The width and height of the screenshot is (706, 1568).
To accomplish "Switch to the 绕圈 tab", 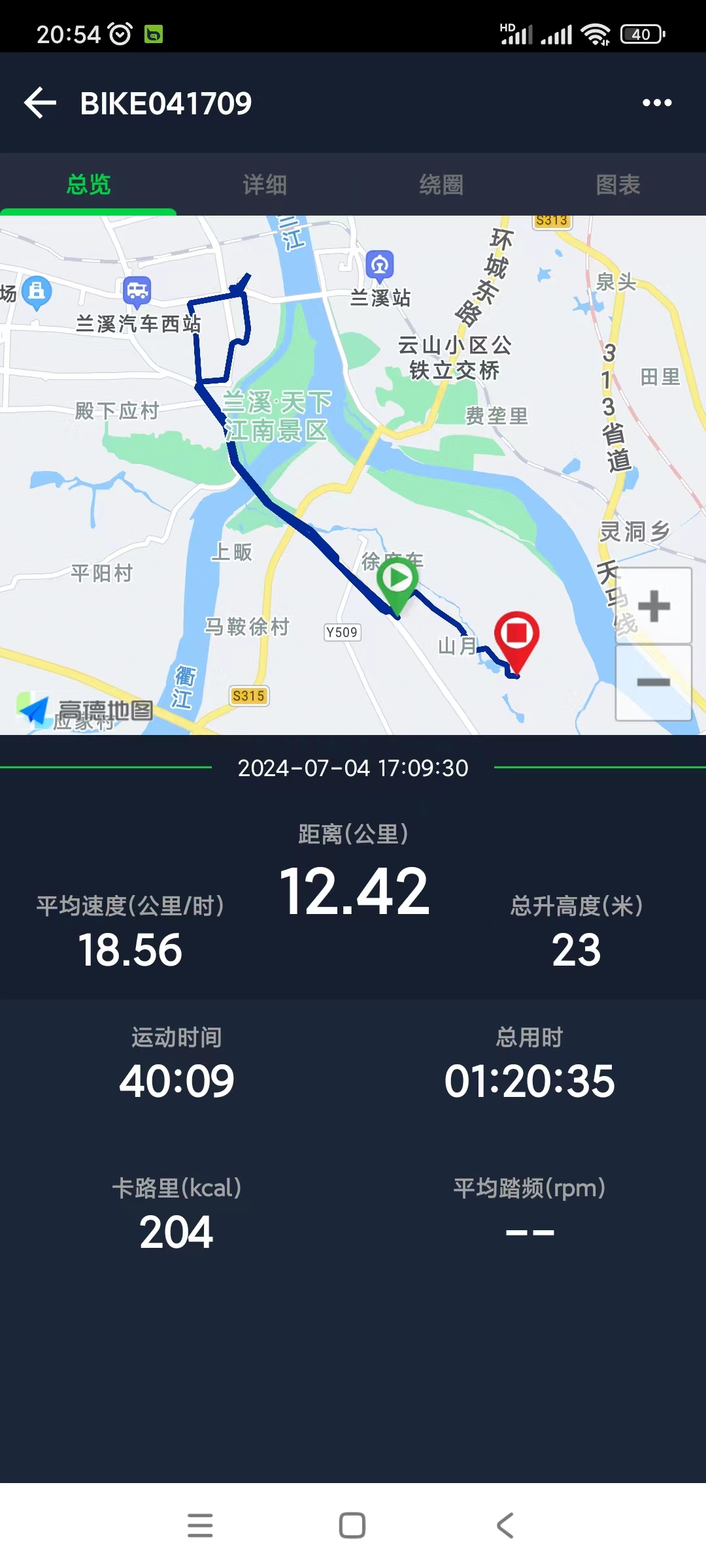I will 441,184.
